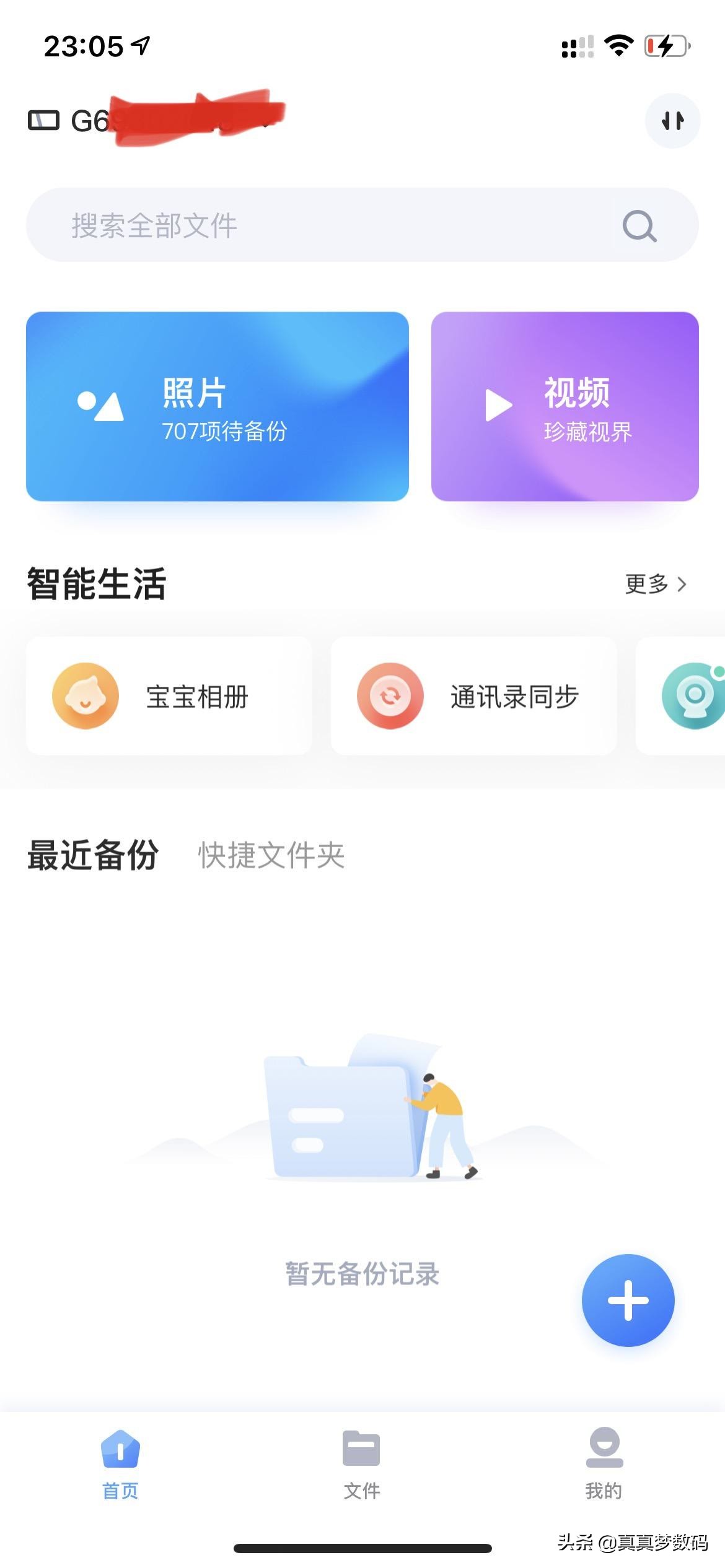Image resolution: width=725 pixels, height=1568 pixels.
Task: Switch to the 快捷文件夹 tab
Action: tap(271, 856)
